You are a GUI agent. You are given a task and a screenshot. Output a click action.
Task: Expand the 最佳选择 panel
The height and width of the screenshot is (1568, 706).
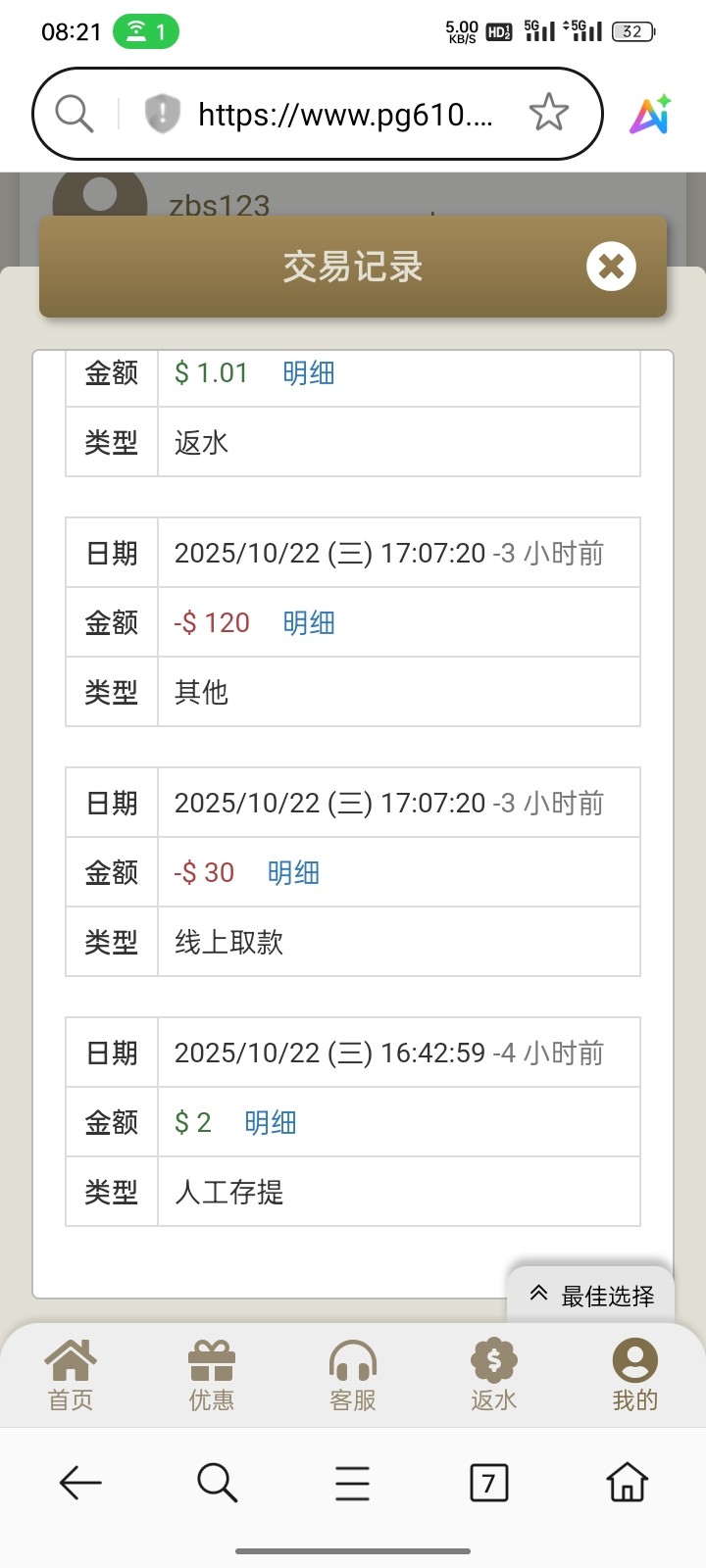coord(591,1296)
